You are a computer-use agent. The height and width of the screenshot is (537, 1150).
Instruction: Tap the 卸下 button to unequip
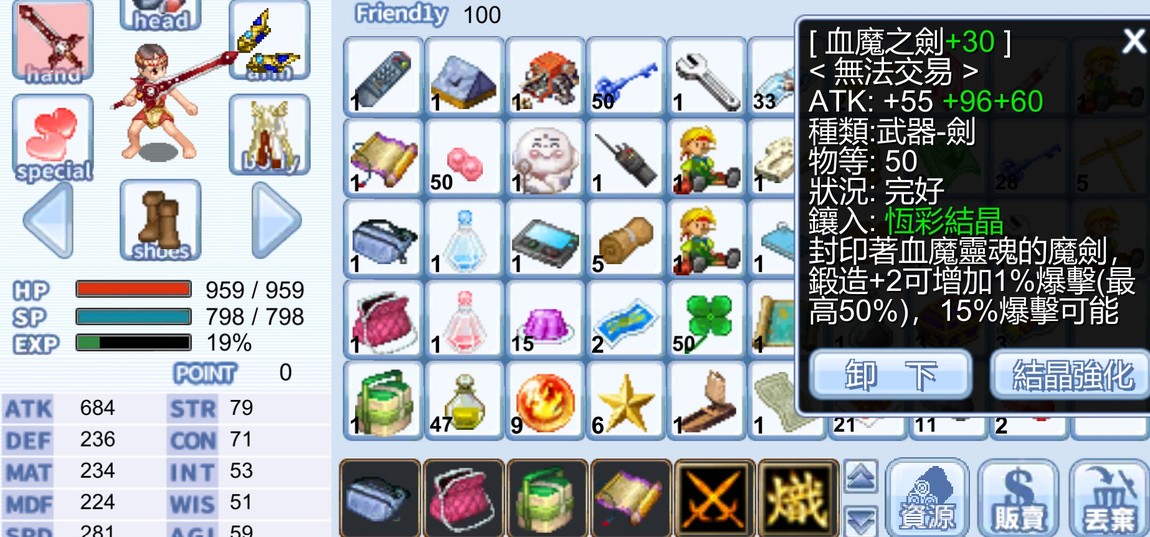click(890, 376)
